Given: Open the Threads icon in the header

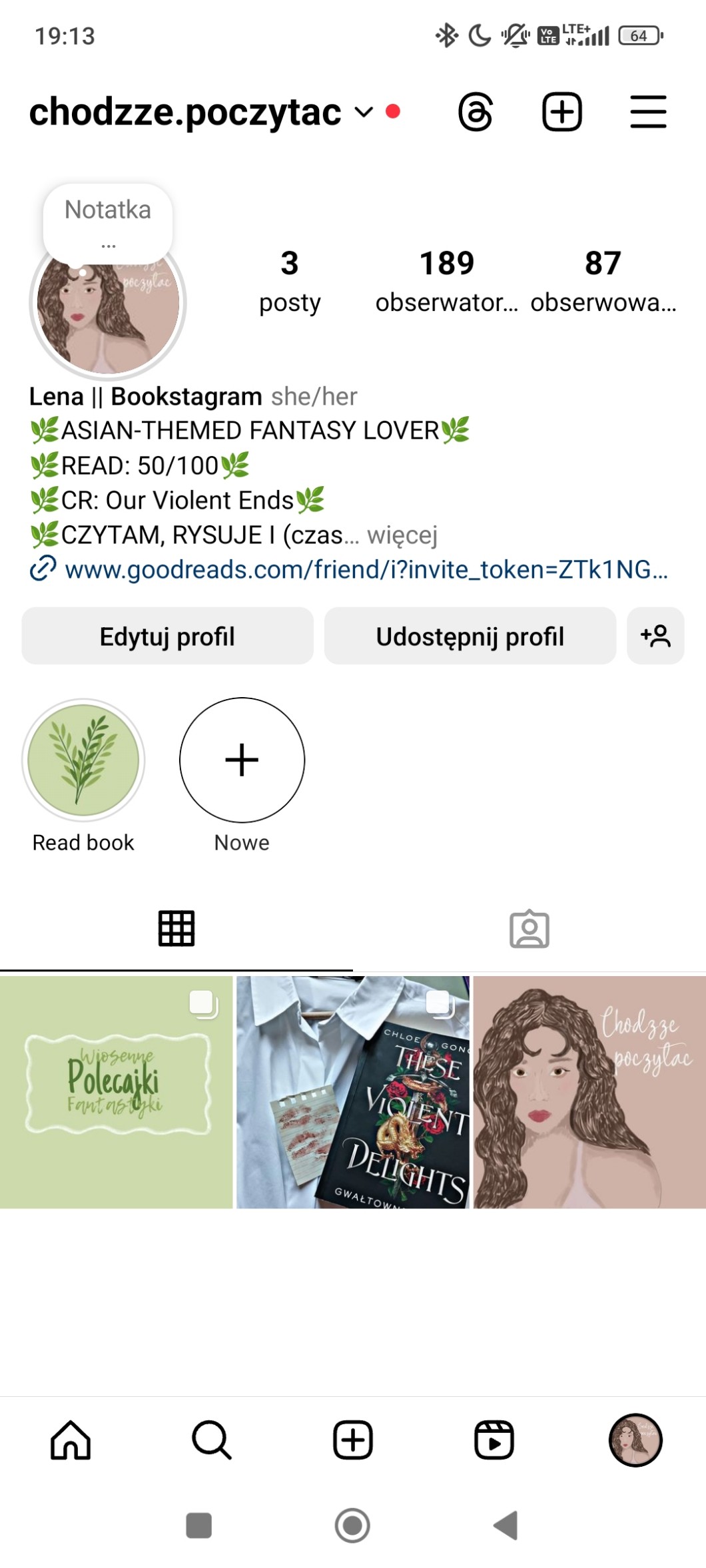Looking at the screenshot, I should click(476, 112).
